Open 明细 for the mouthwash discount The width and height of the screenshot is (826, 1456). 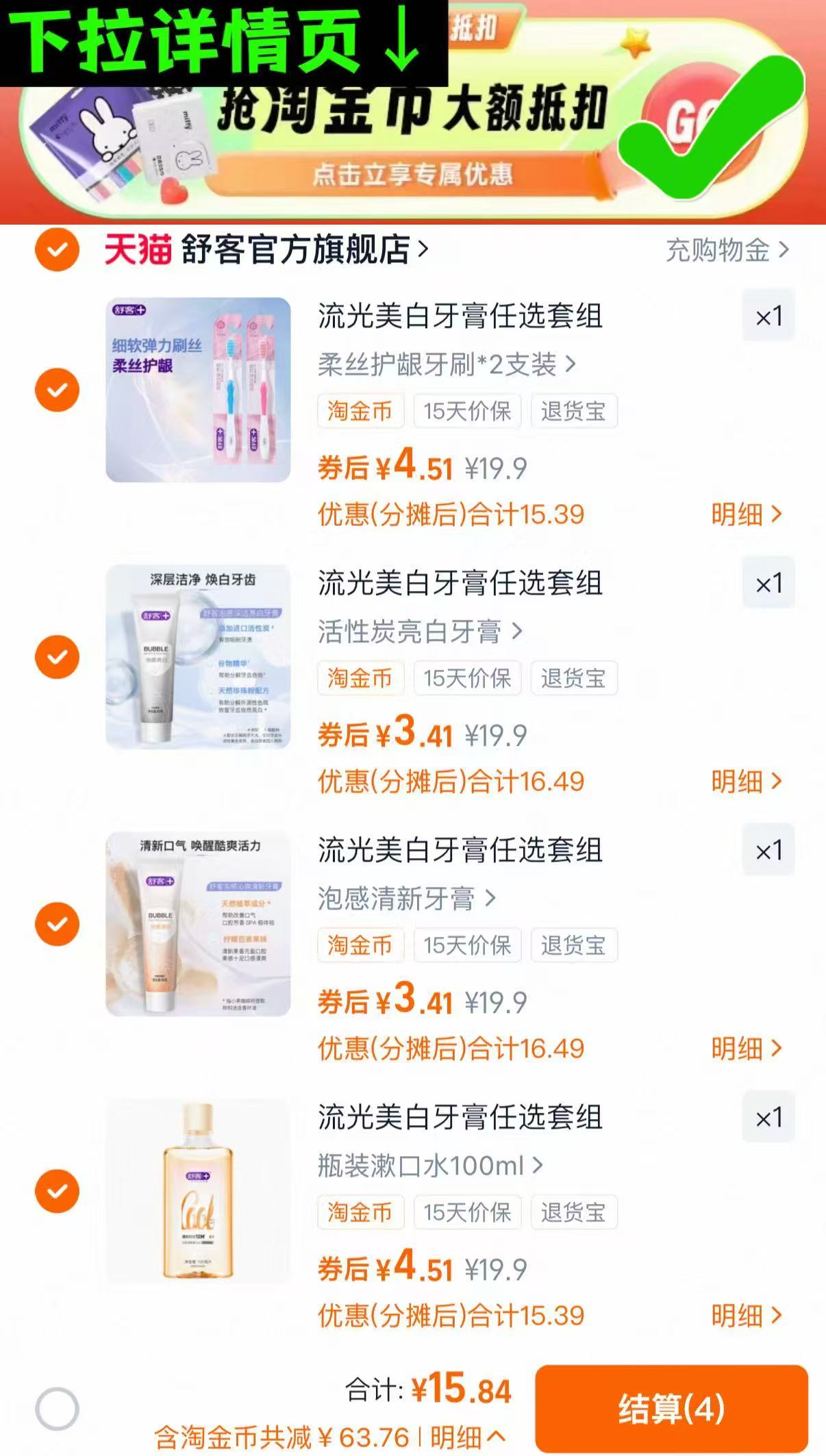(747, 1317)
